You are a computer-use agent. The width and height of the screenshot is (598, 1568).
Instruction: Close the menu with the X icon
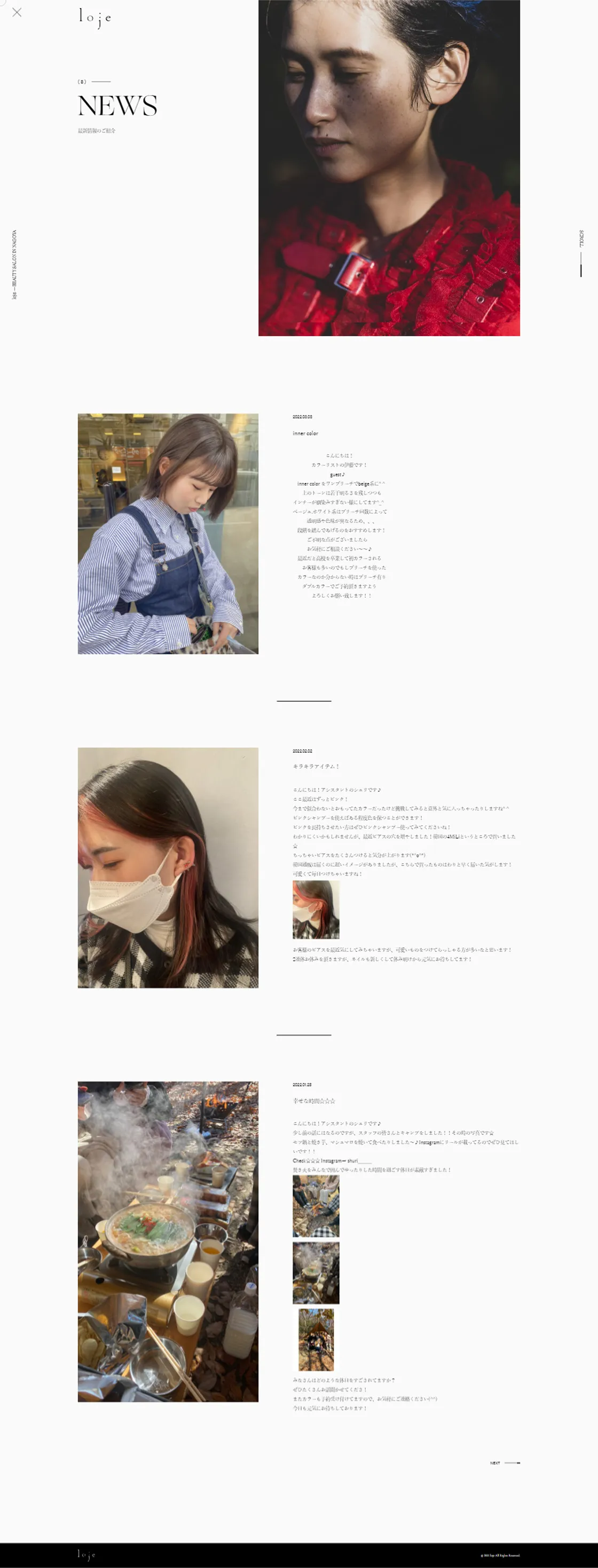pos(17,12)
